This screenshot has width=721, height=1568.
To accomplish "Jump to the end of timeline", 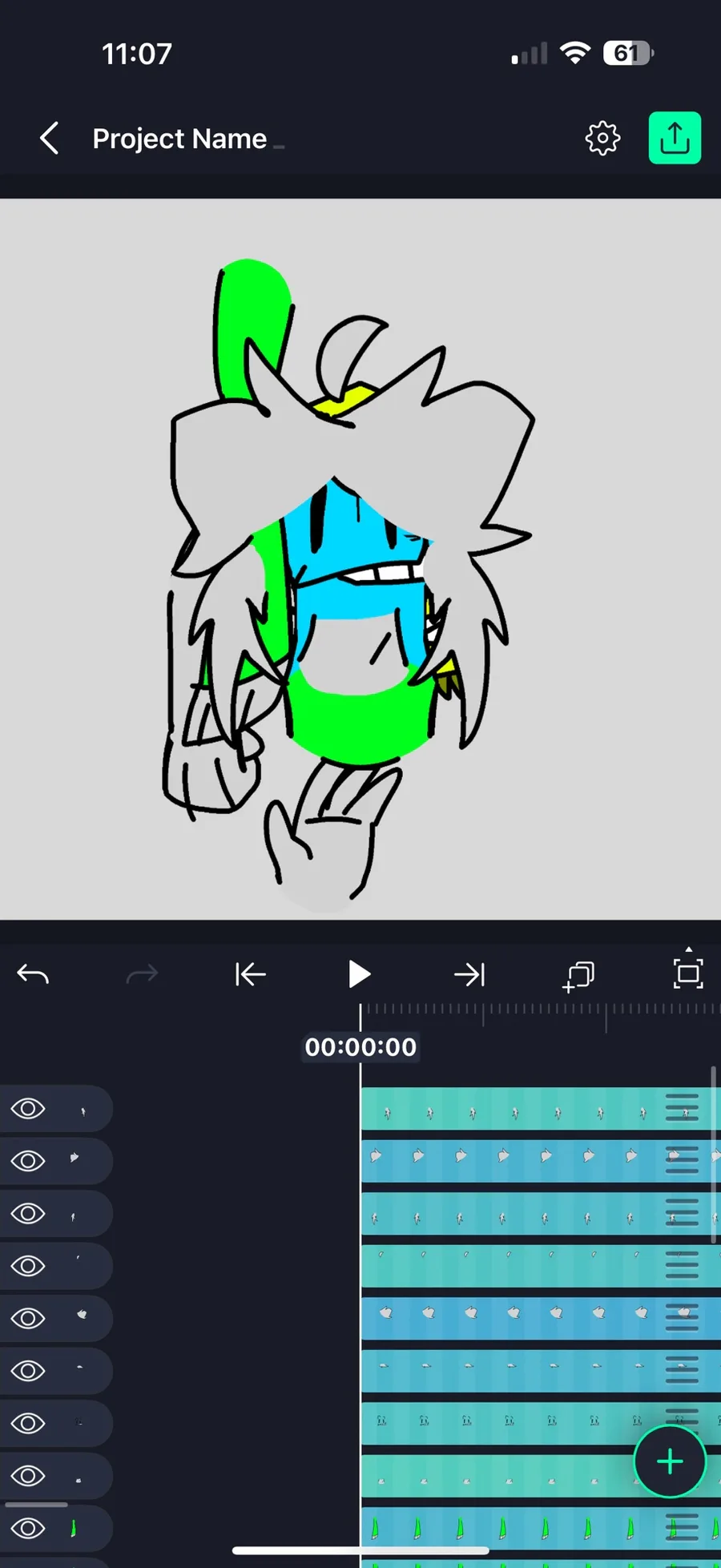I will [469, 974].
